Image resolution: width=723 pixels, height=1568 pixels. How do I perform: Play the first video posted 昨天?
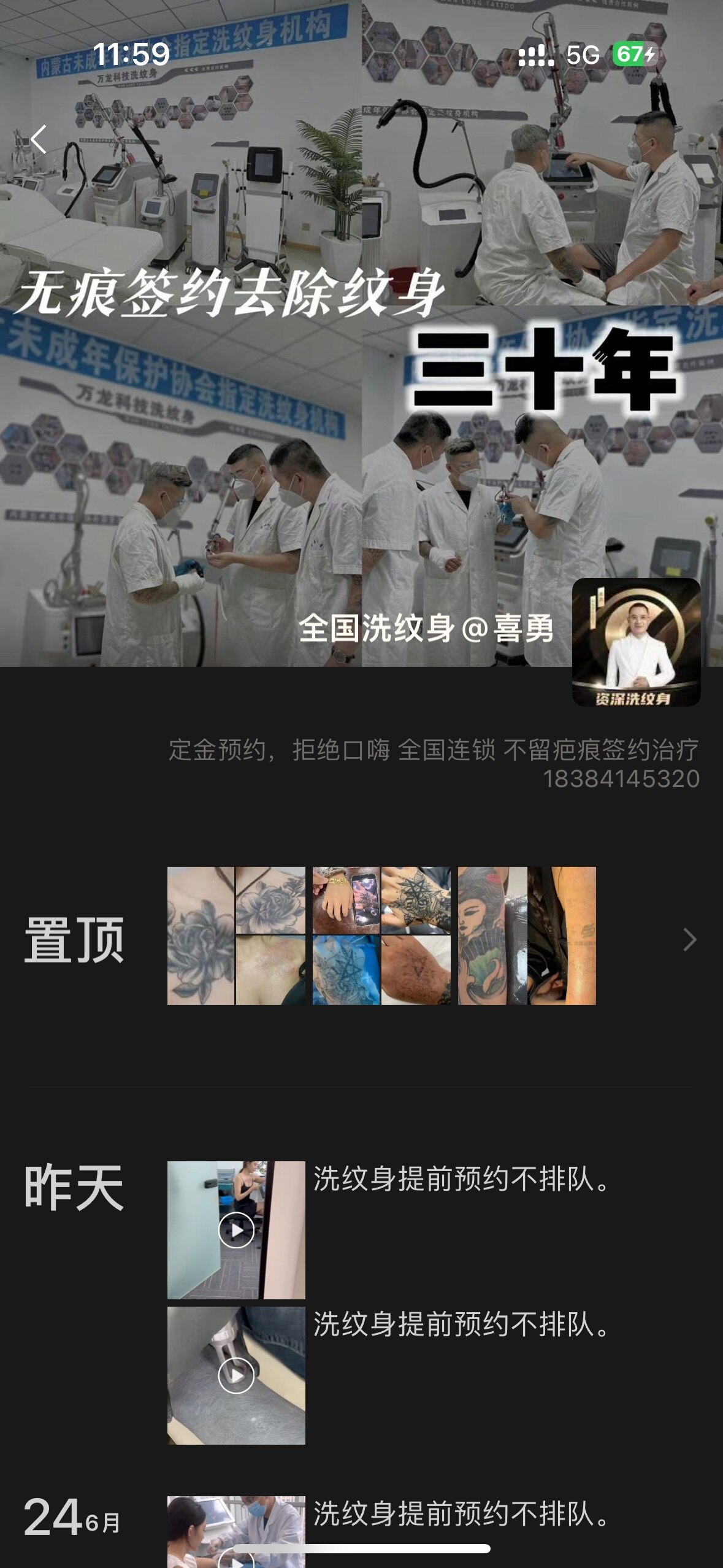point(236,1229)
